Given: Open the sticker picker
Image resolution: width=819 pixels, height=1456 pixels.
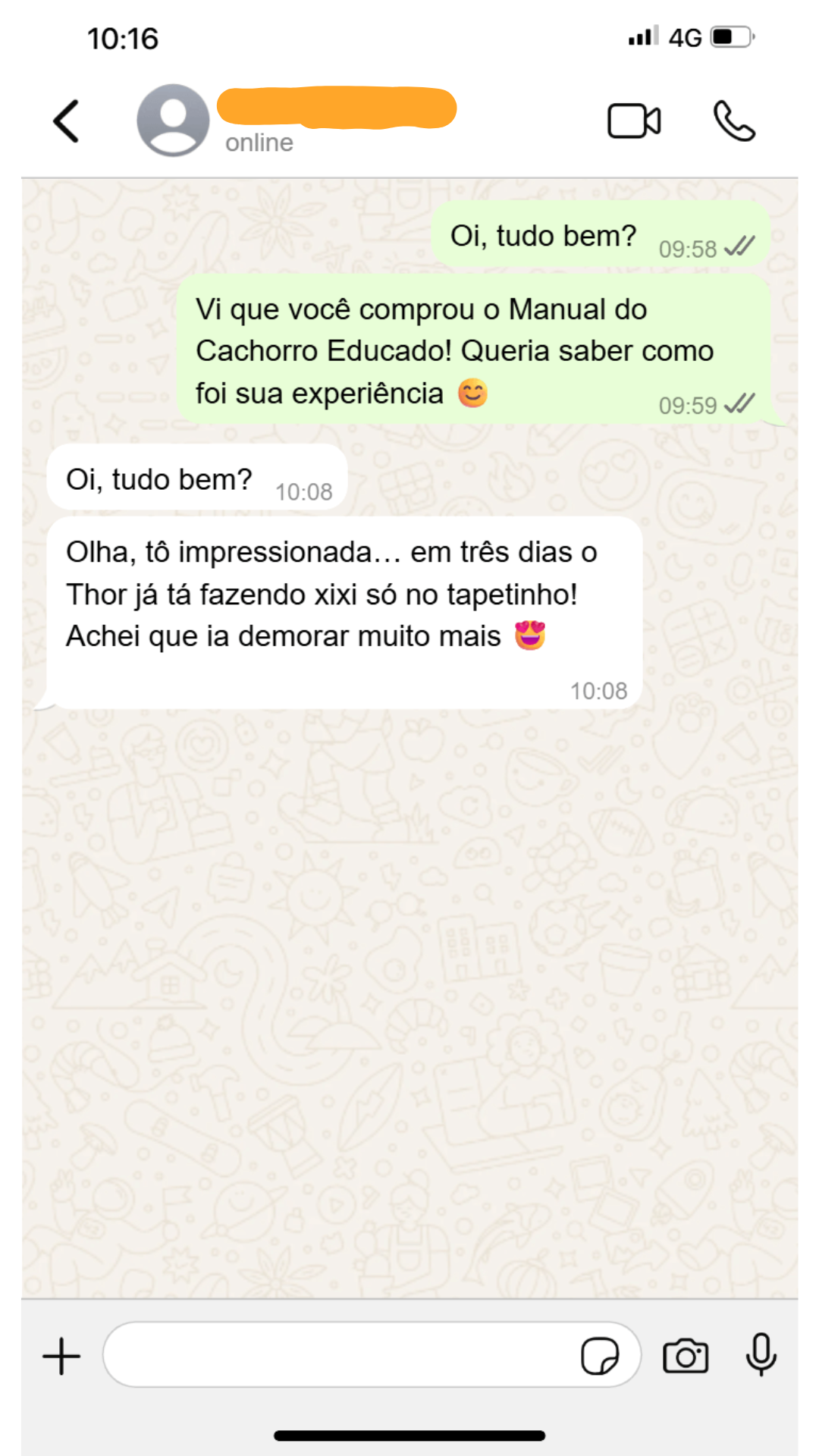Looking at the screenshot, I should [600, 1356].
